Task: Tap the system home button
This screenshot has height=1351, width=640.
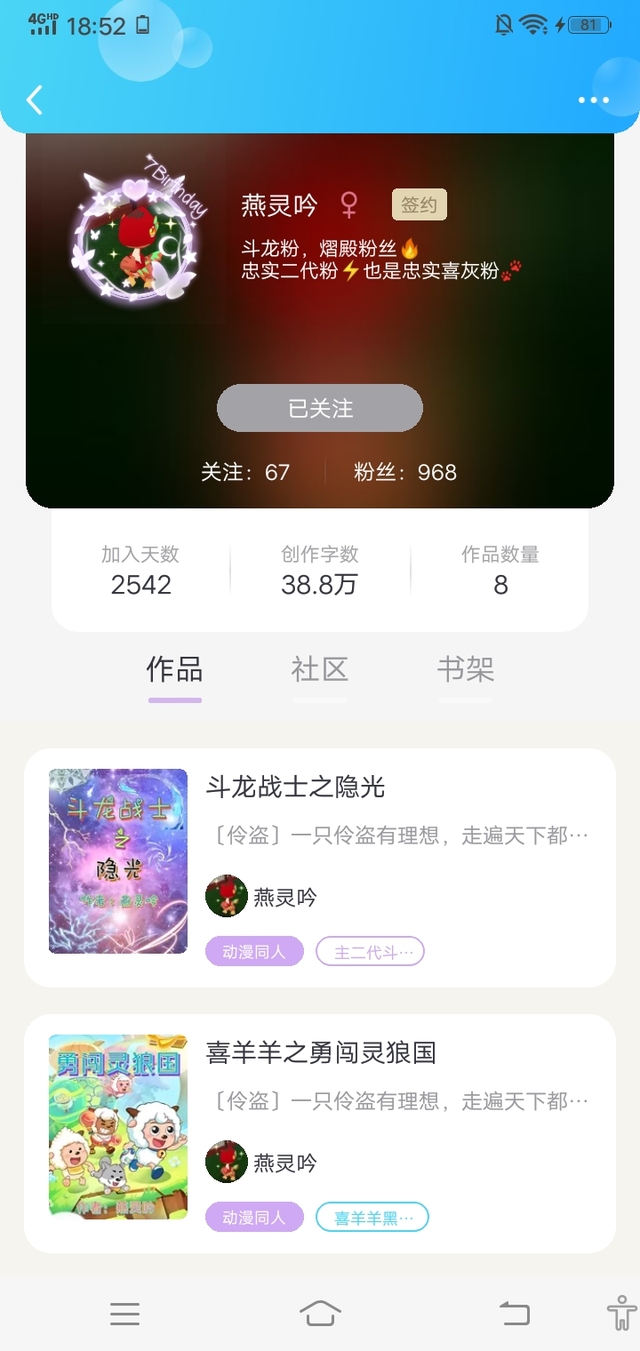Action: pyautogui.click(x=320, y=1313)
